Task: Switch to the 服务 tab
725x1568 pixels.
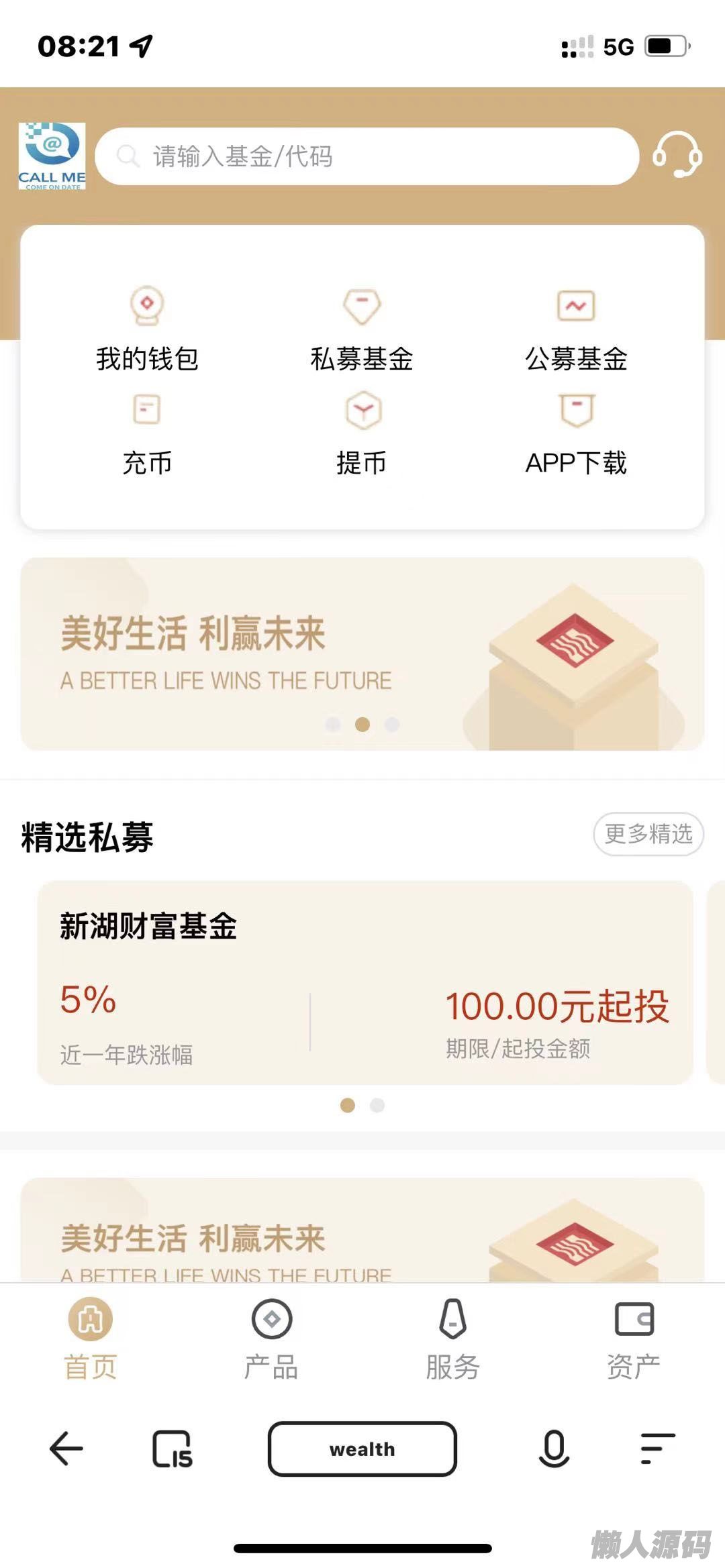Action: pyautogui.click(x=452, y=1339)
